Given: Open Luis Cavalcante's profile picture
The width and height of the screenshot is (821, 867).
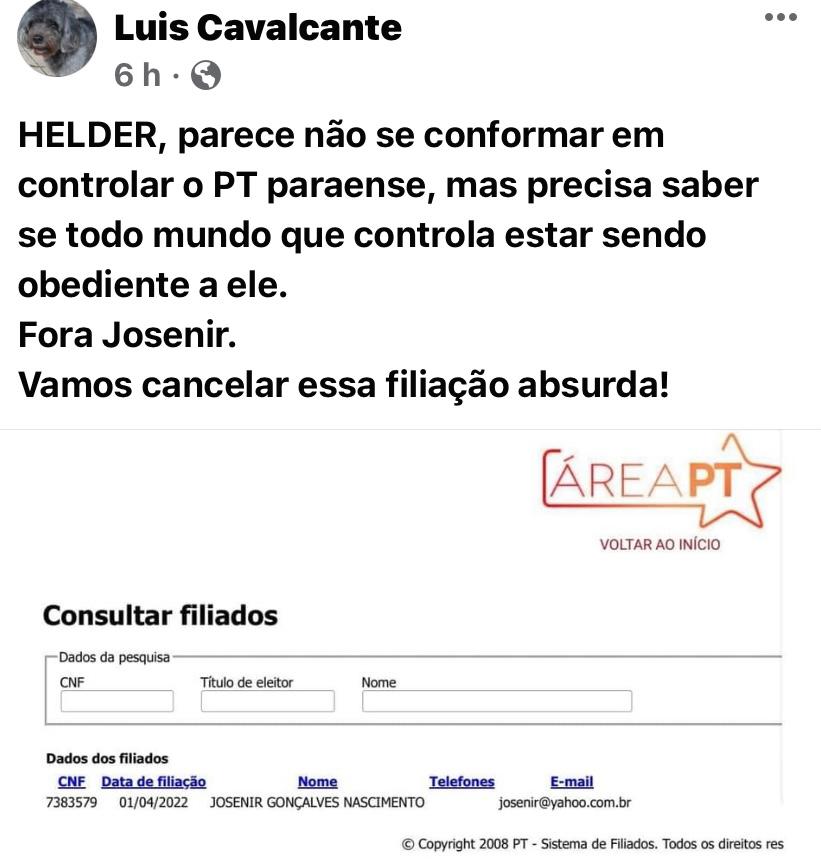Looking at the screenshot, I should 57,37.
